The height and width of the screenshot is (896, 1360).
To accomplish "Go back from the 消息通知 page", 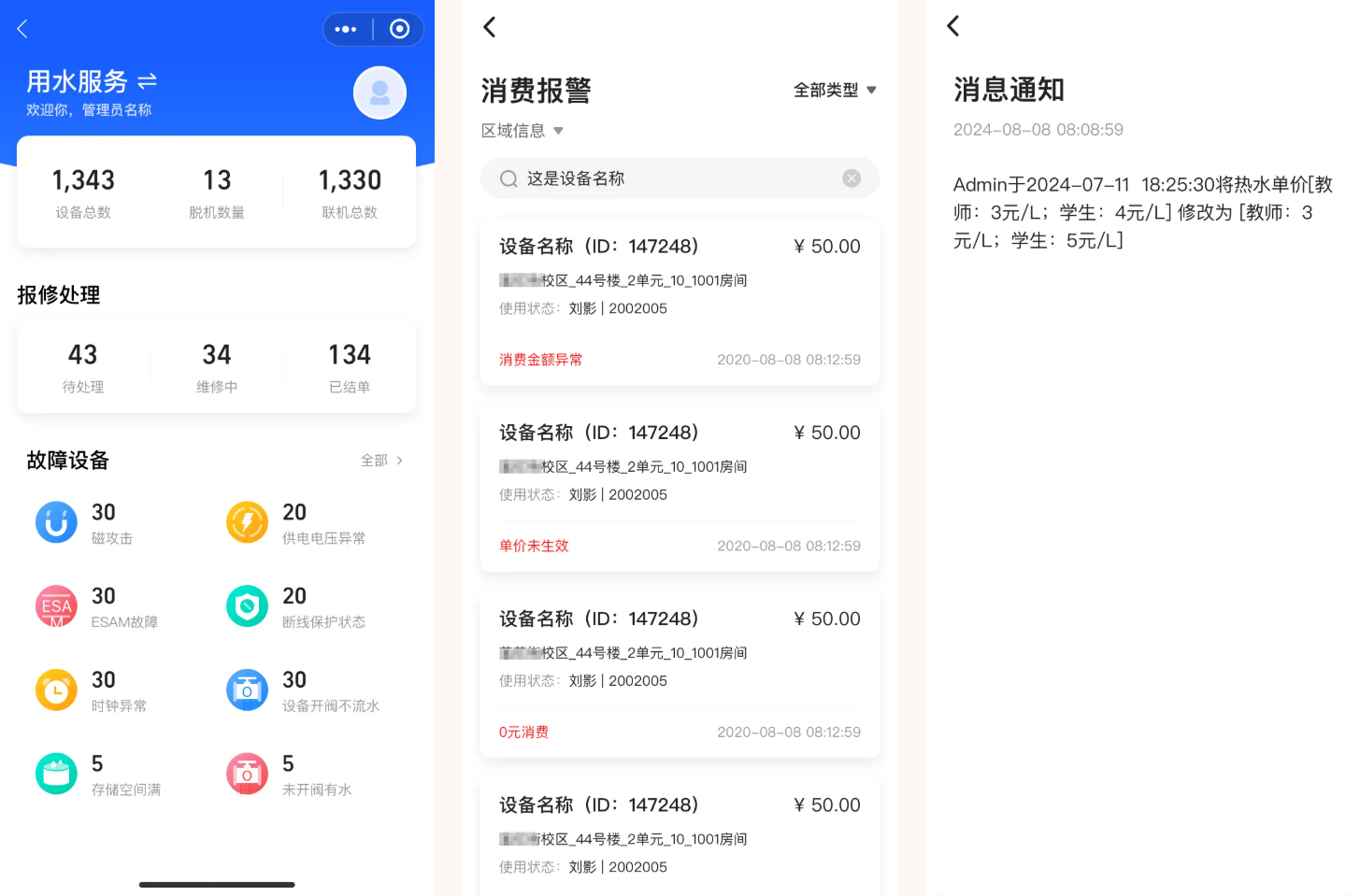I will tap(952, 26).
